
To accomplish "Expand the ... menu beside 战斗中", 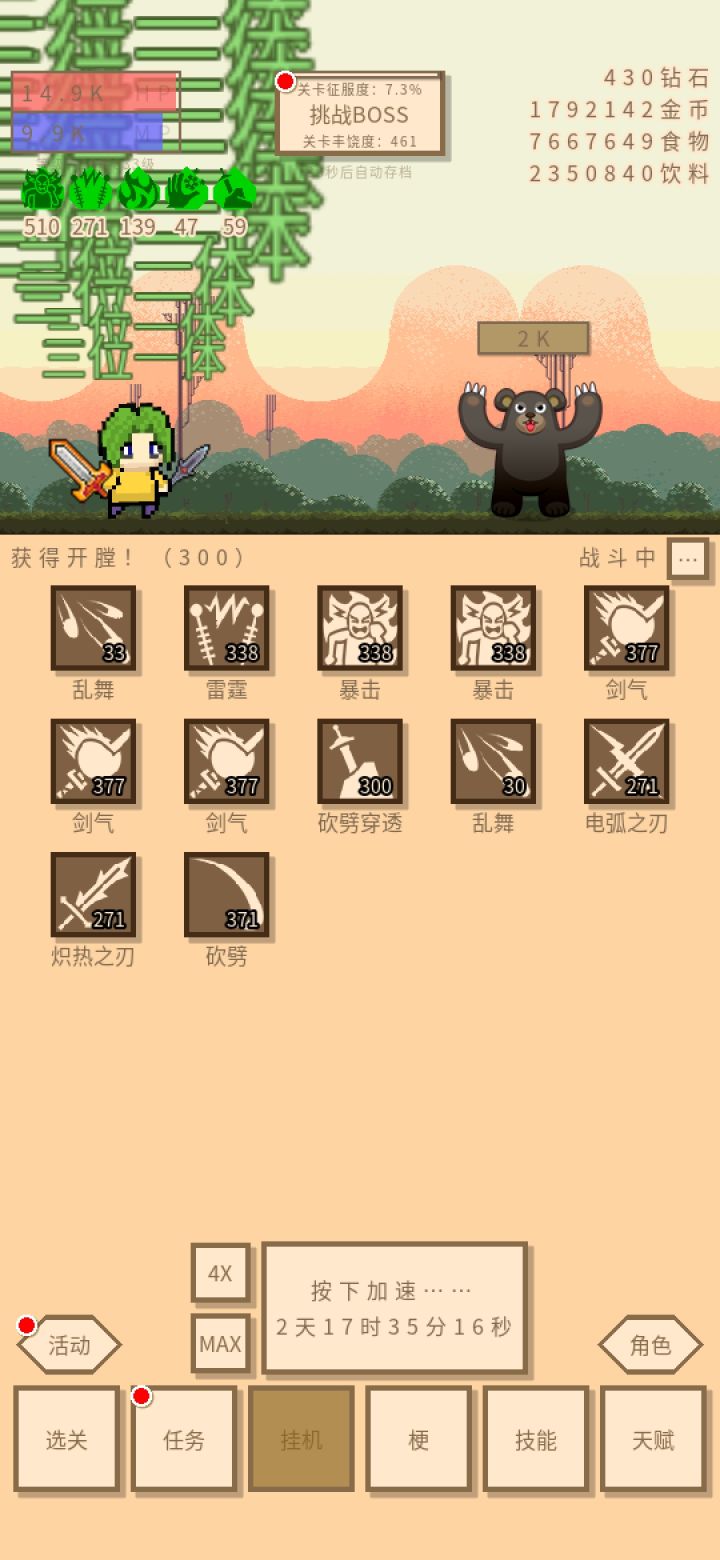I will [x=686, y=559].
